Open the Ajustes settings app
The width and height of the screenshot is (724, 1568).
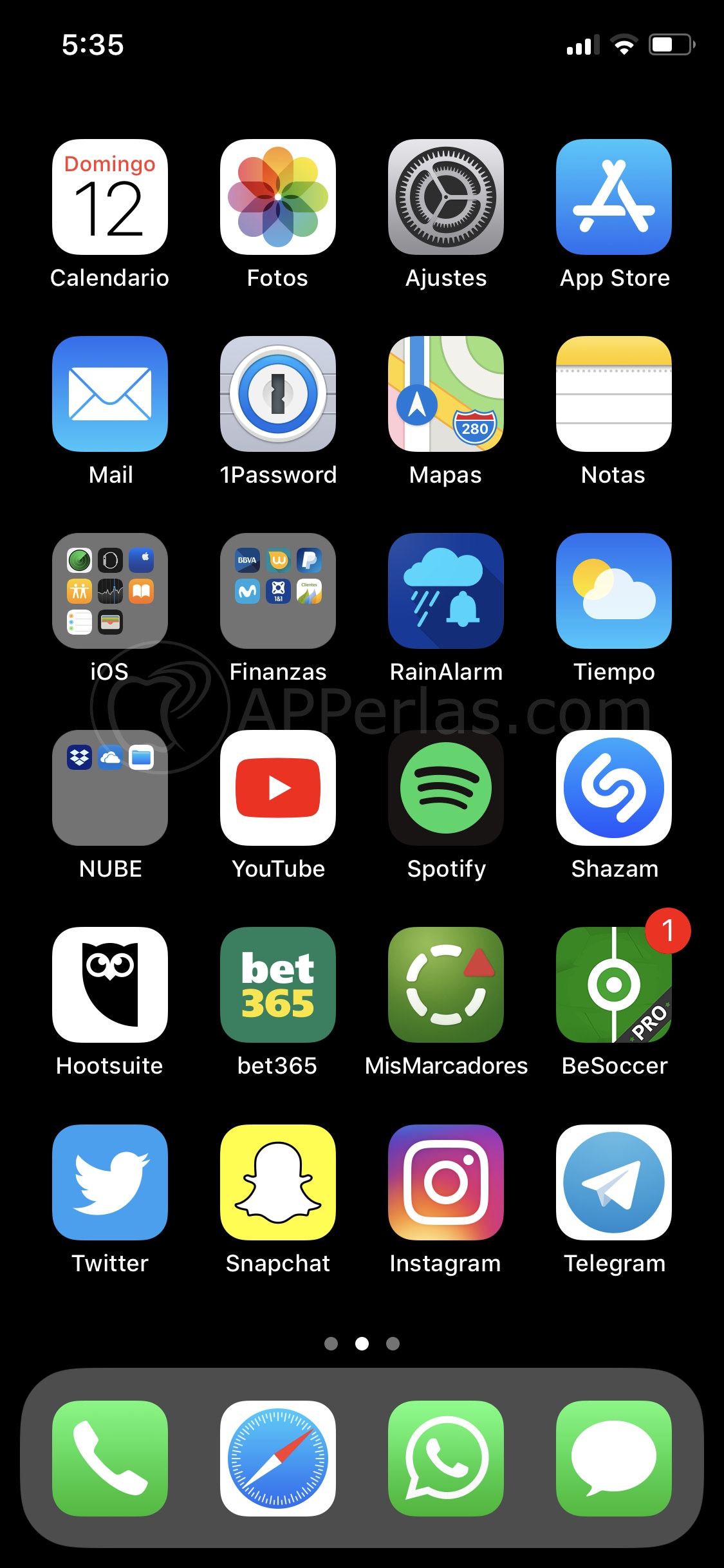[x=446, y=198]
